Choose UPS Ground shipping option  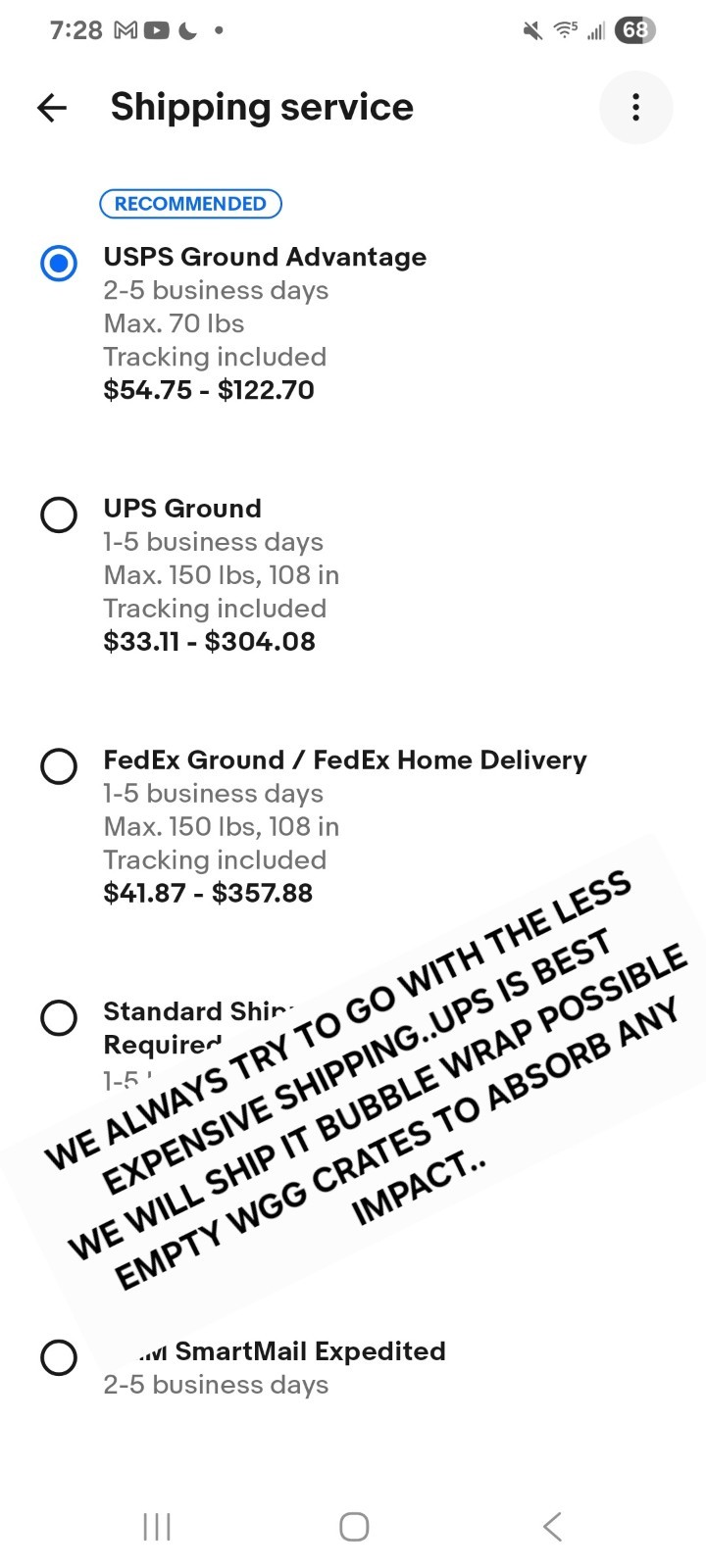coord(59,514)
